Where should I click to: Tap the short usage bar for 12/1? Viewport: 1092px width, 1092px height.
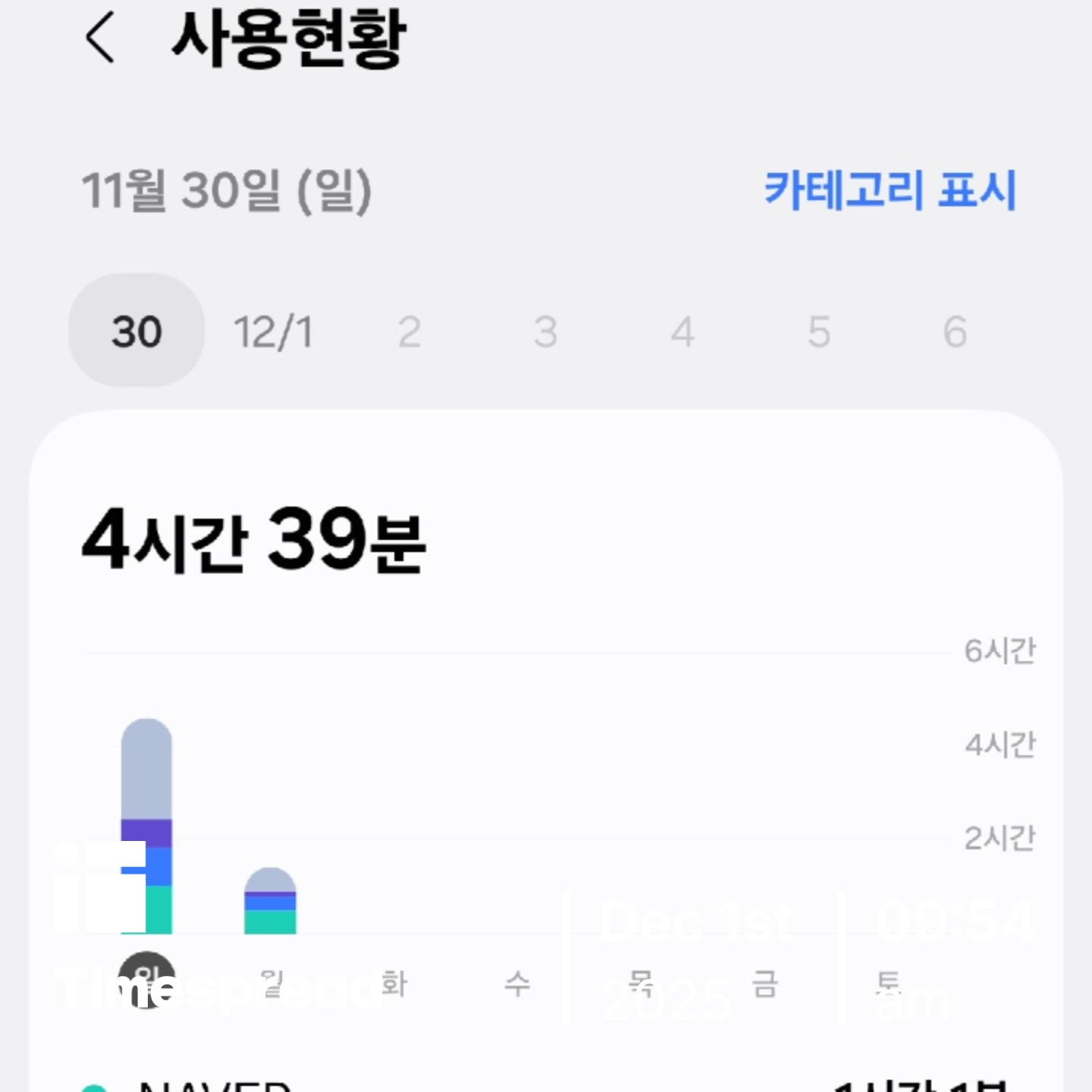click(x=270, y=901)
